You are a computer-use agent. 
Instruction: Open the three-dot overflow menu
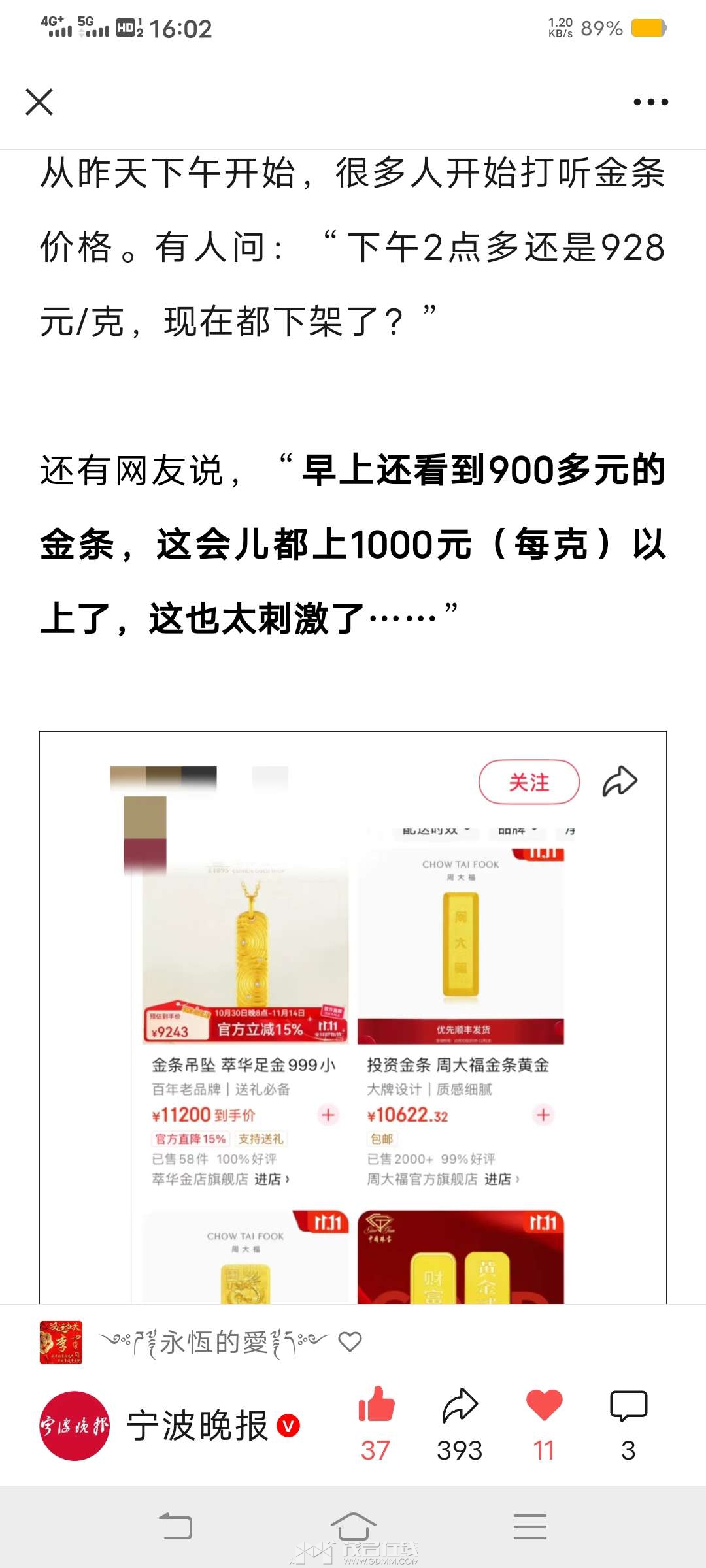pos(650,102)
